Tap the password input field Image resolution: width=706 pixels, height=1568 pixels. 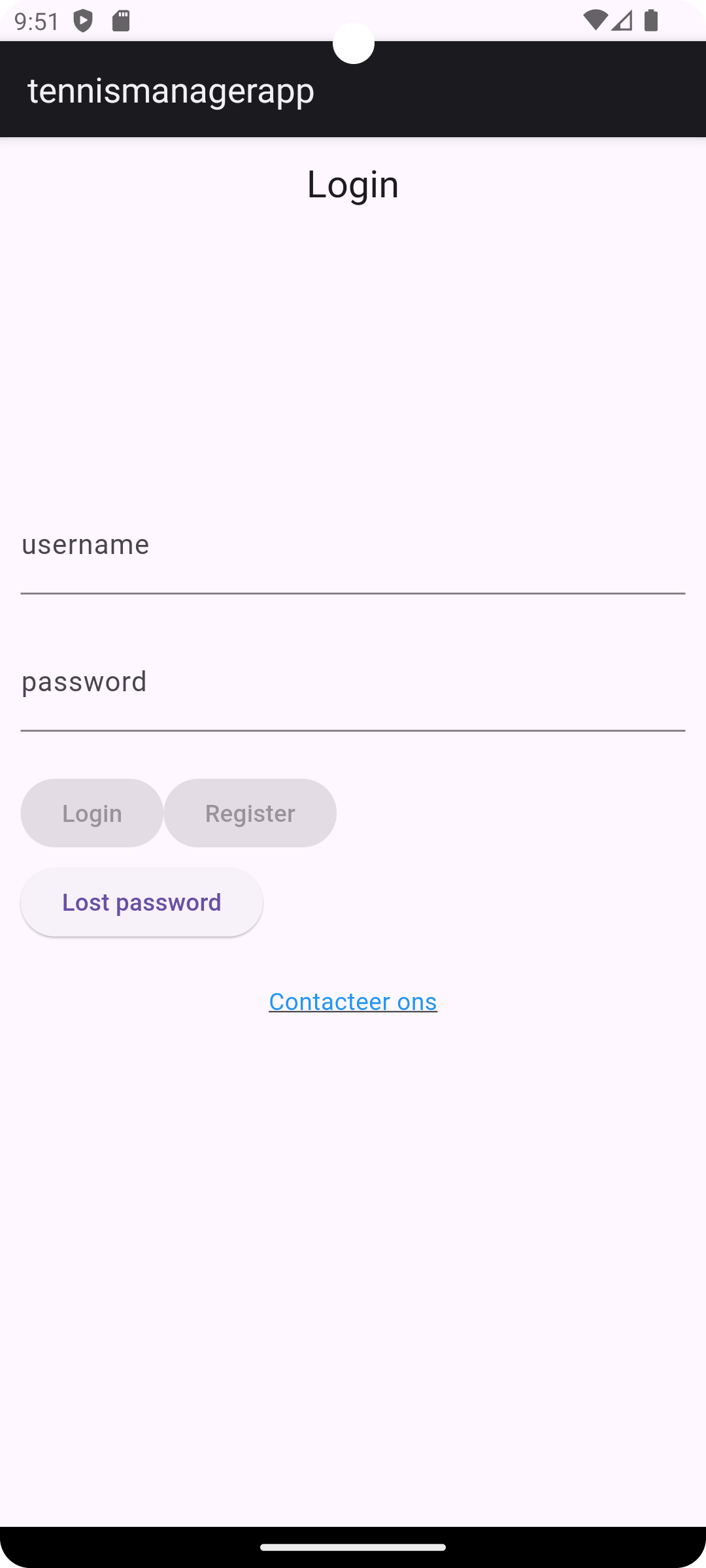353,693
